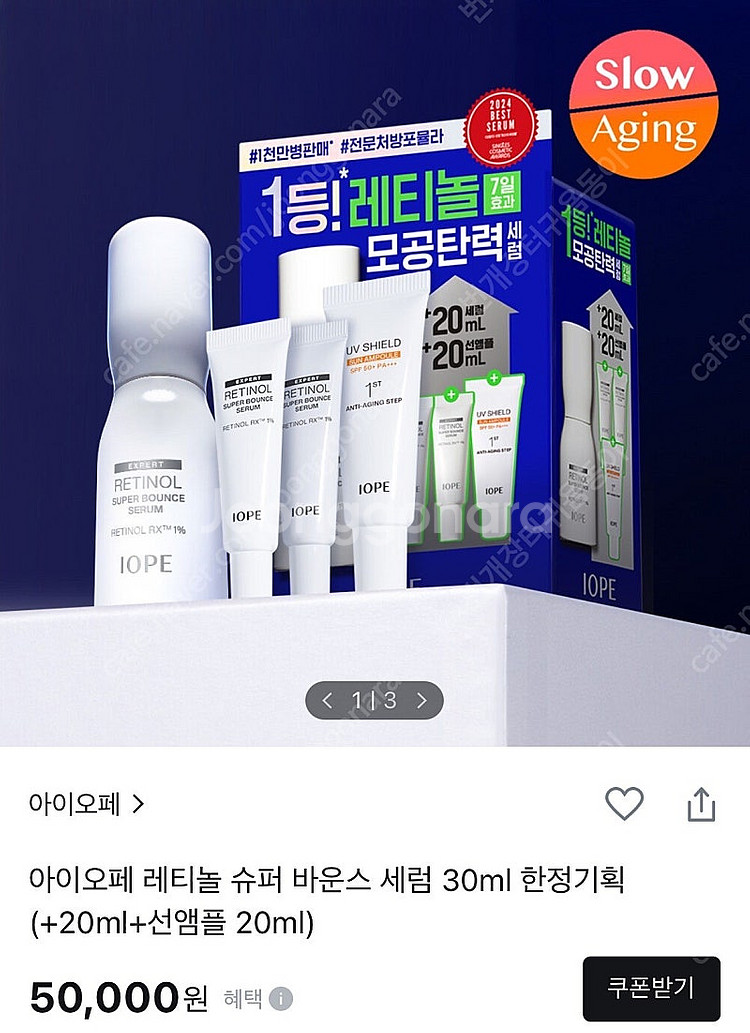Share this product listing
750x1033 pixels.
[701, 804]
